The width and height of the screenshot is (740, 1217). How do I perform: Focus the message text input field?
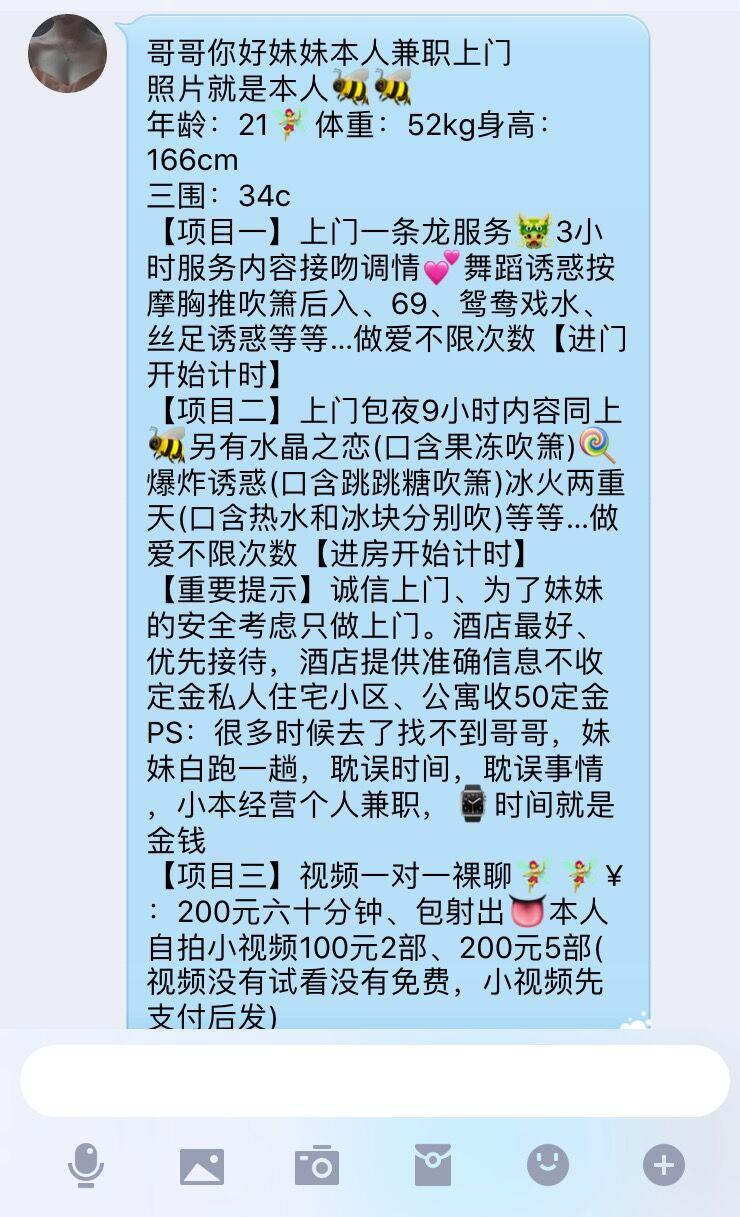pyautogui.click(x=374, y=1081)
